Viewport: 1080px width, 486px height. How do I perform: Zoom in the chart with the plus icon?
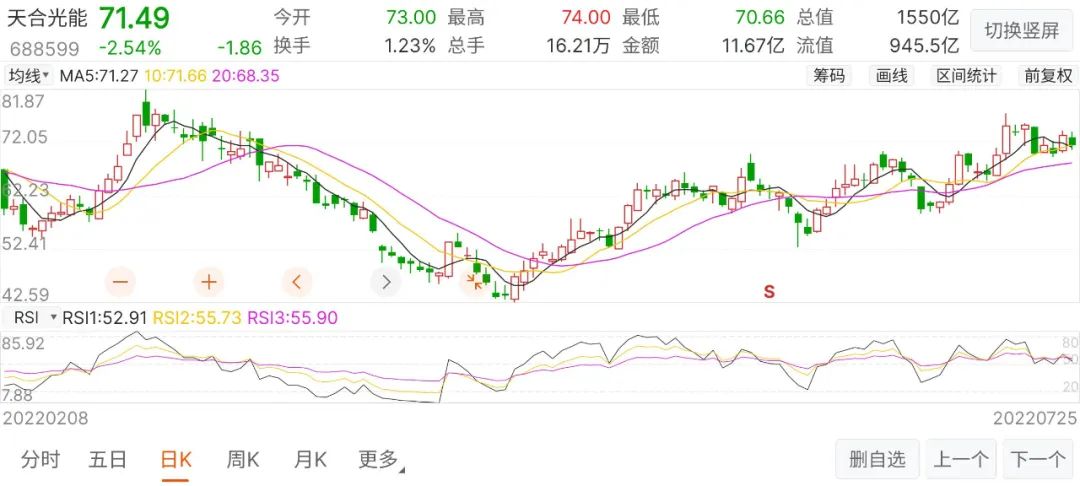208,281
